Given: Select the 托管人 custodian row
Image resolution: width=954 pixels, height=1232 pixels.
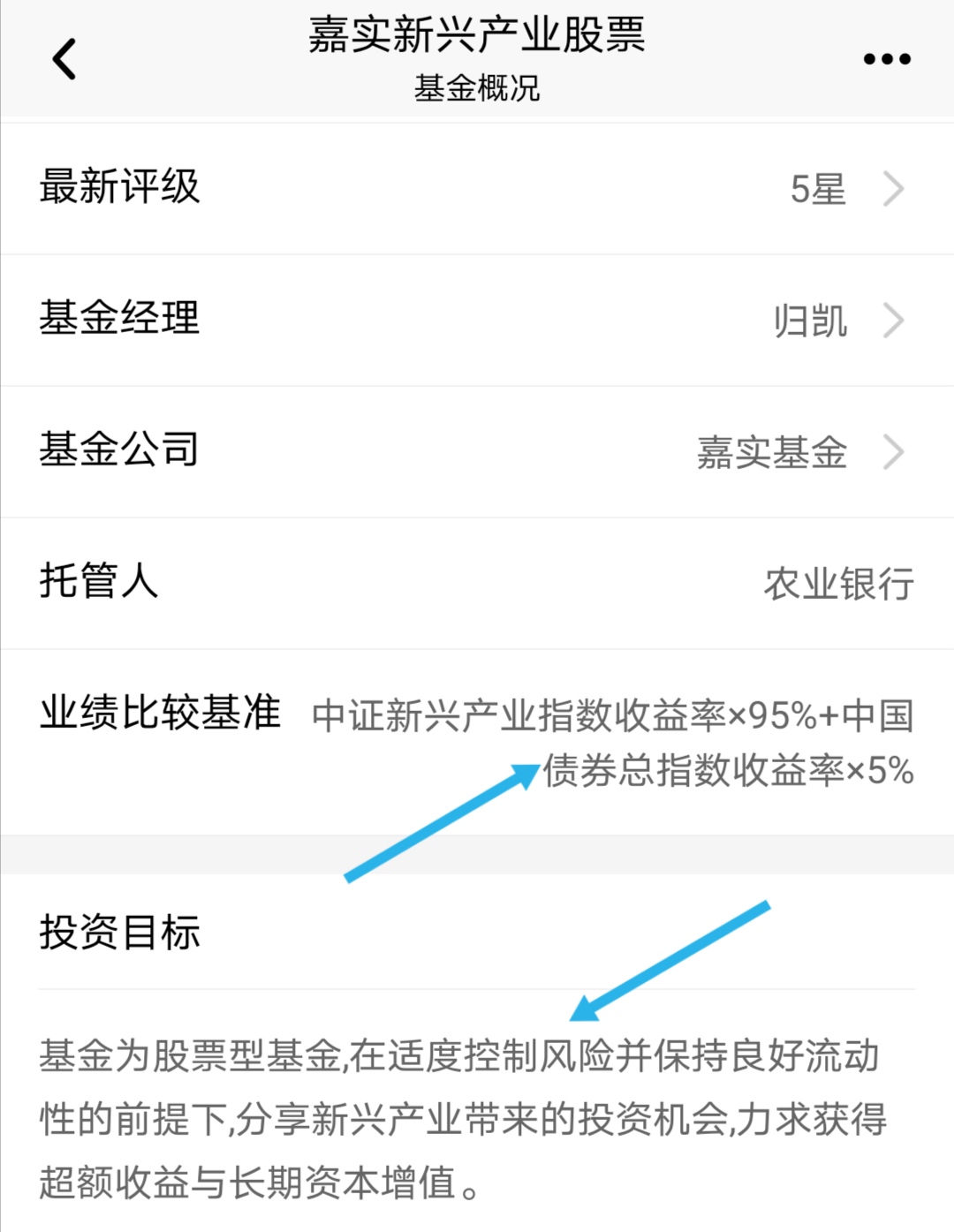Looking at the screenshot, I should click(x=100, y=584).
